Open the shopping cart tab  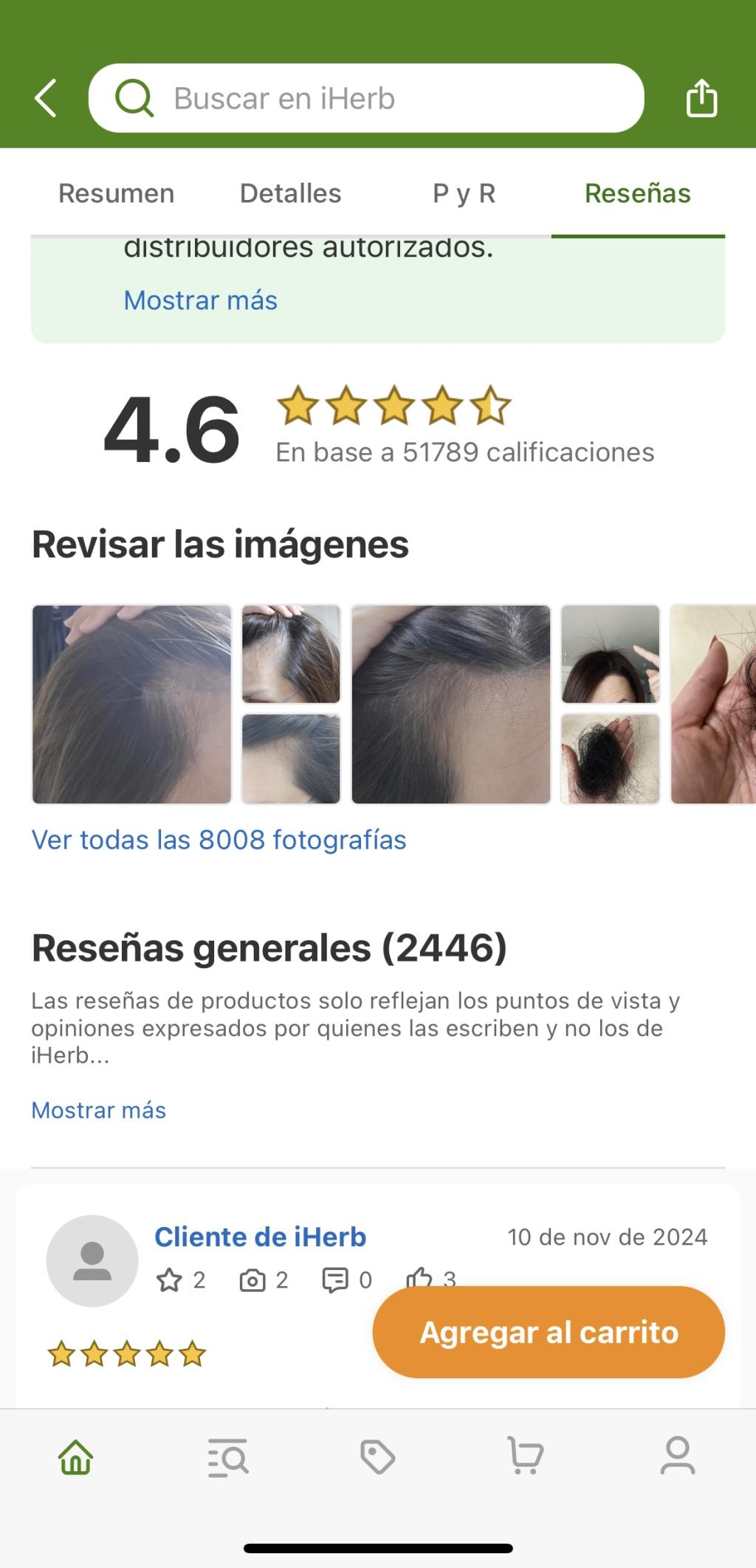[526, 1457]
